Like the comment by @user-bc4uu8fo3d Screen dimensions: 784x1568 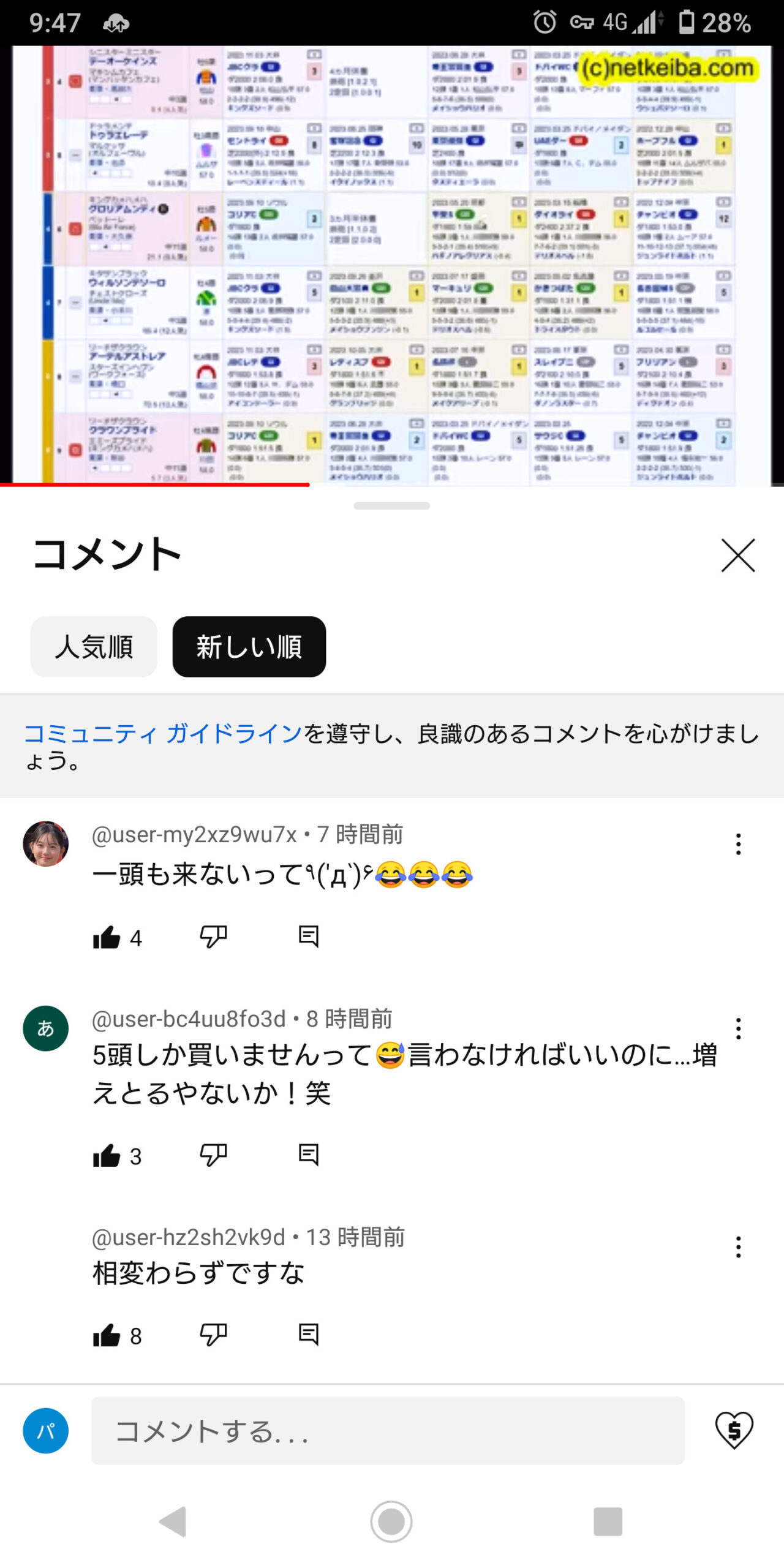(107, 1156)
